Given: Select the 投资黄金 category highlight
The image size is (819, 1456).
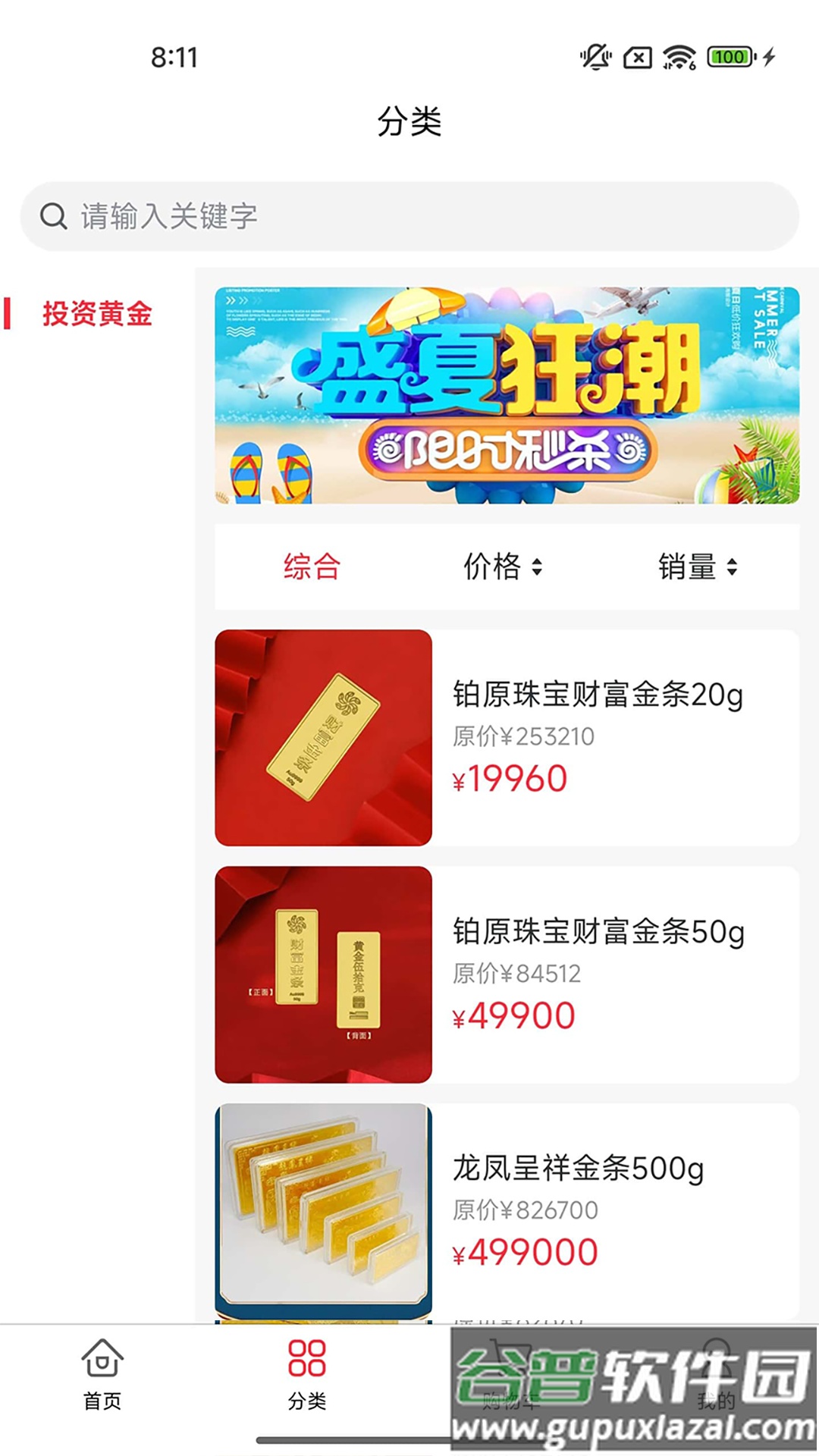Looking at the screenshot, I should coord(97,312).
